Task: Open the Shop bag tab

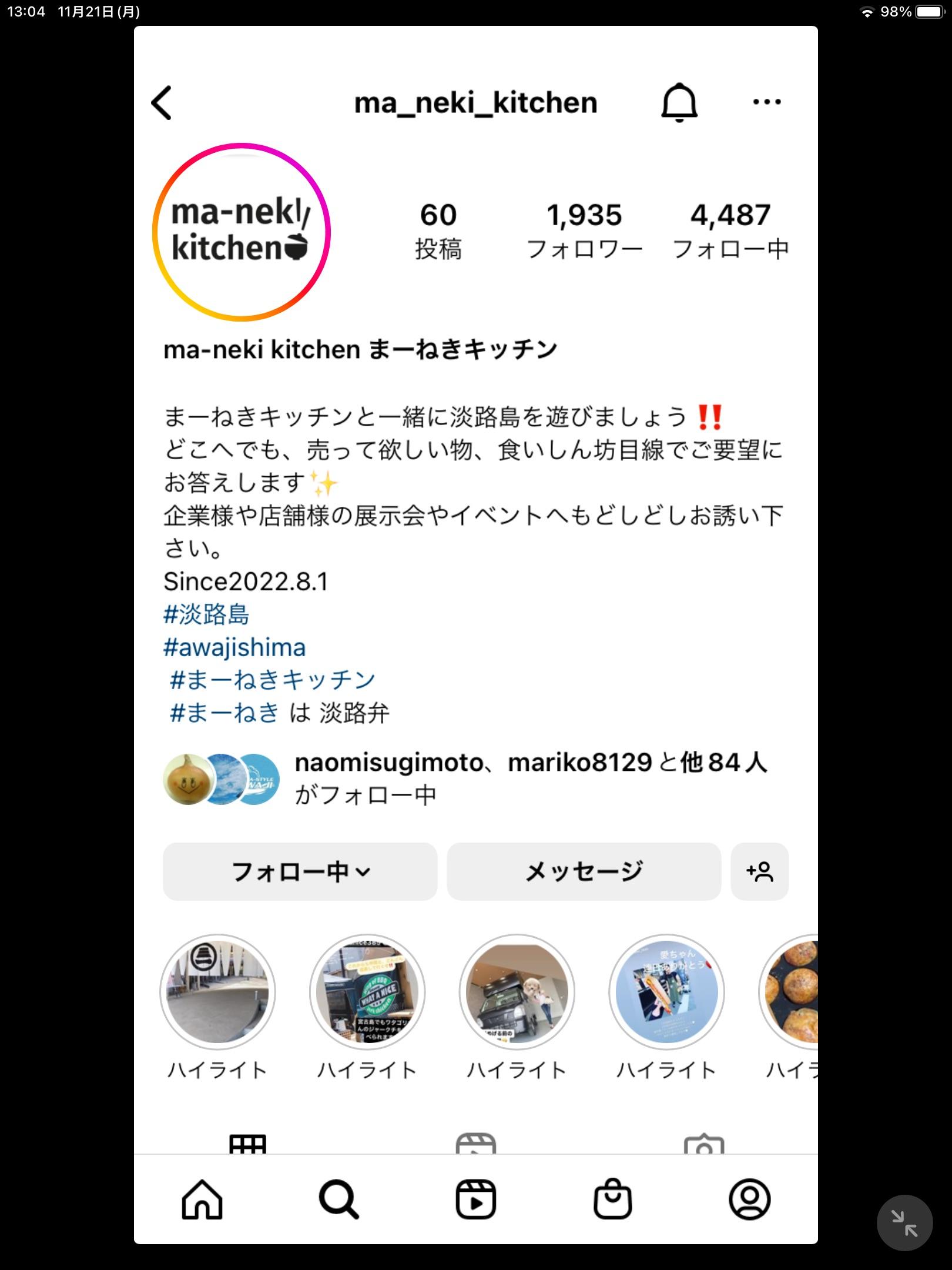Action: (612, 1199)
